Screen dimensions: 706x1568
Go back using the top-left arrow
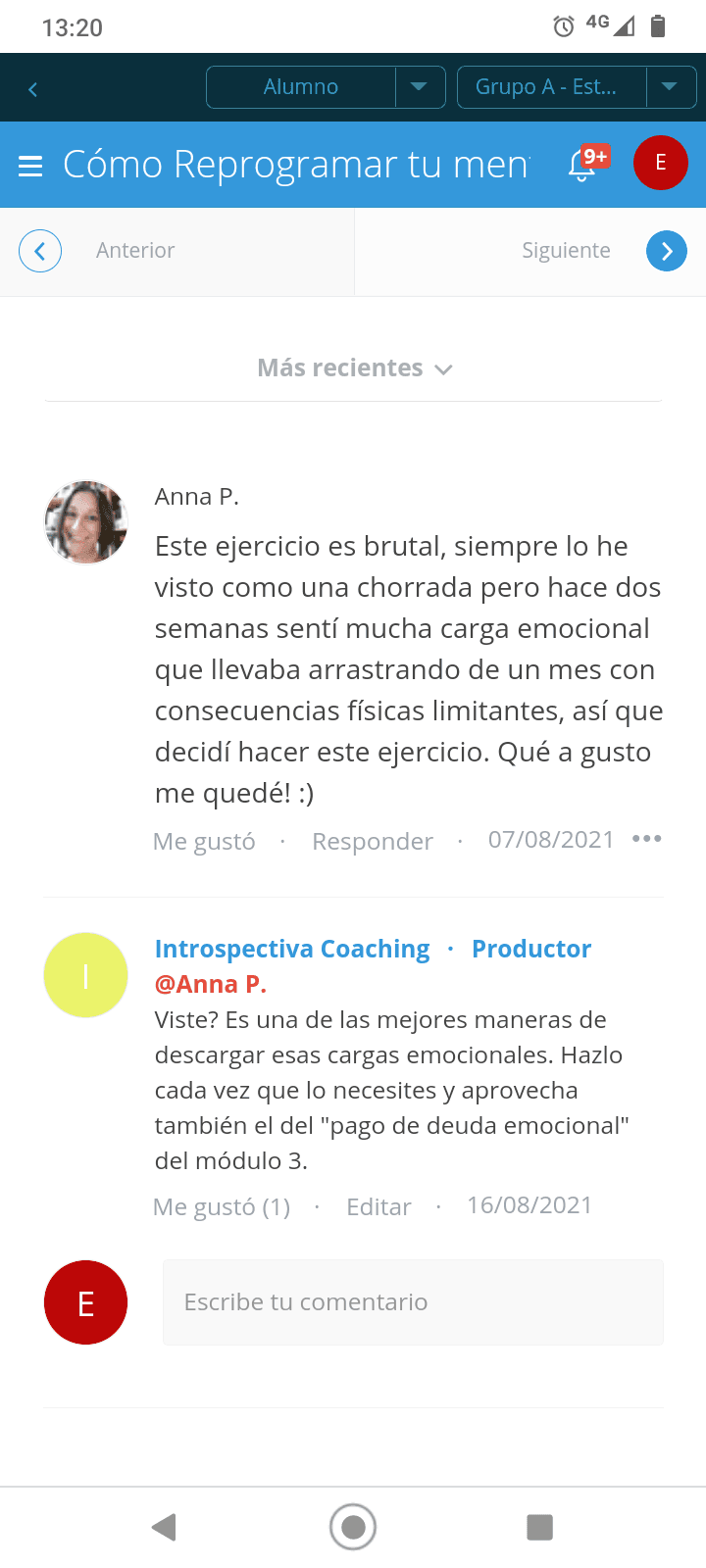tap(32, 89)
